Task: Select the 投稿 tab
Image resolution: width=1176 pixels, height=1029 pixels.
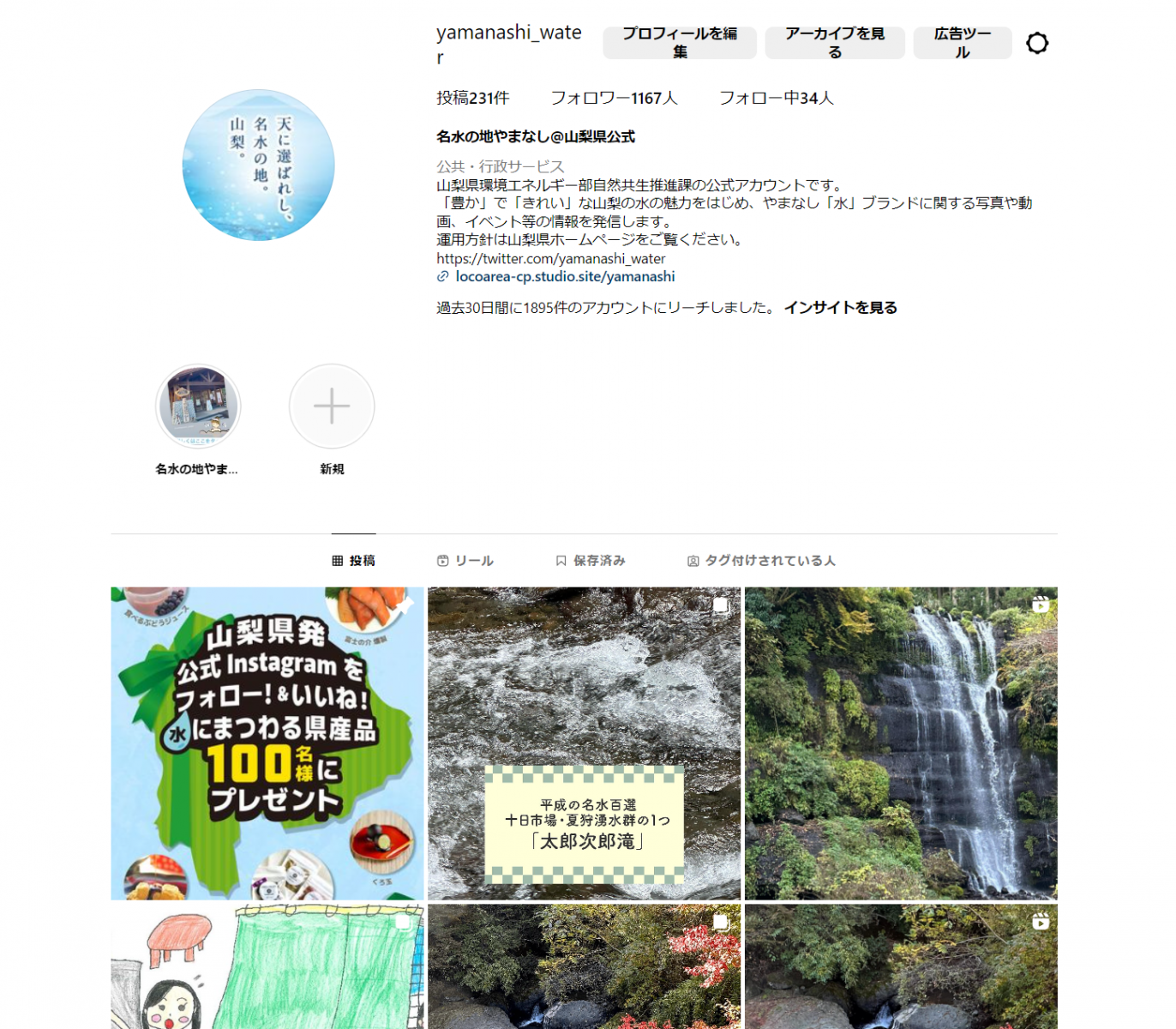Action: pos(353,561)
